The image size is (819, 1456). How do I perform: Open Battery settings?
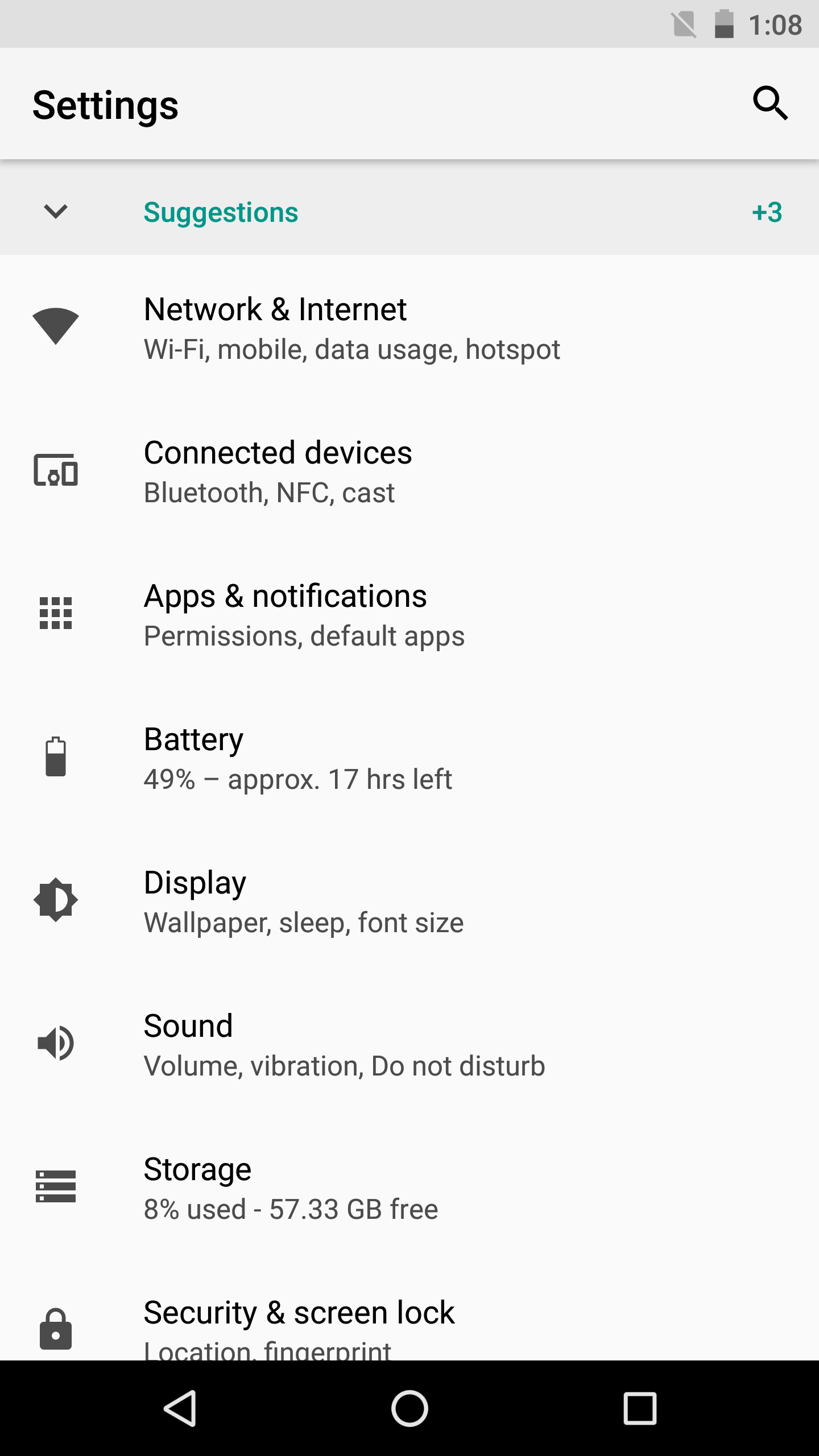point(409,758)
